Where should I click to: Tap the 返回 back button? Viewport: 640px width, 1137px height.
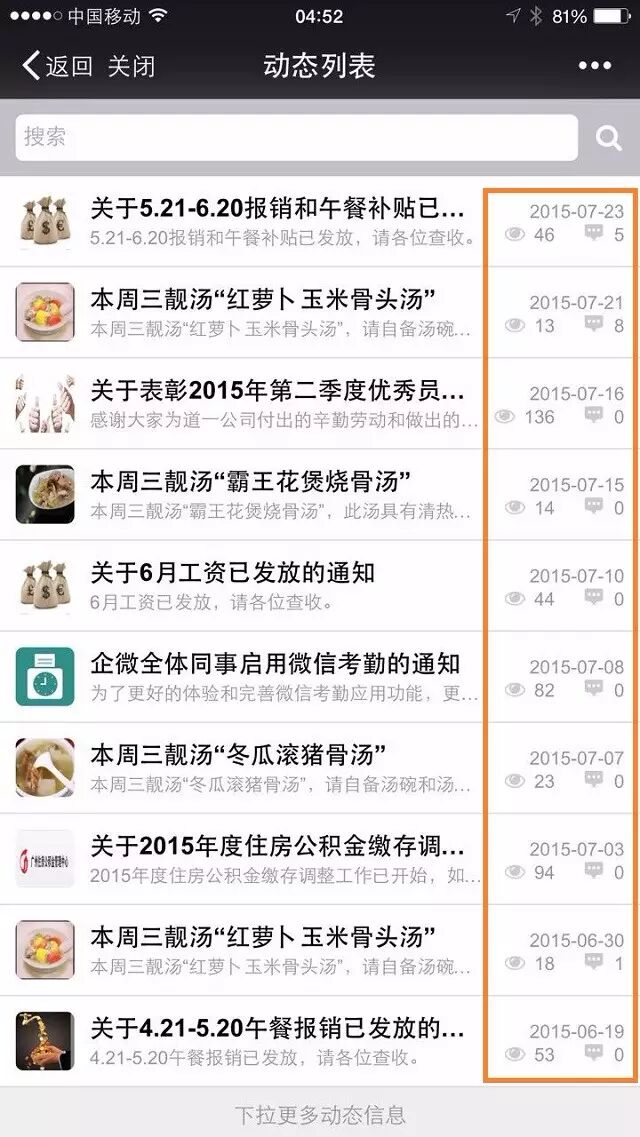(58, 67)
